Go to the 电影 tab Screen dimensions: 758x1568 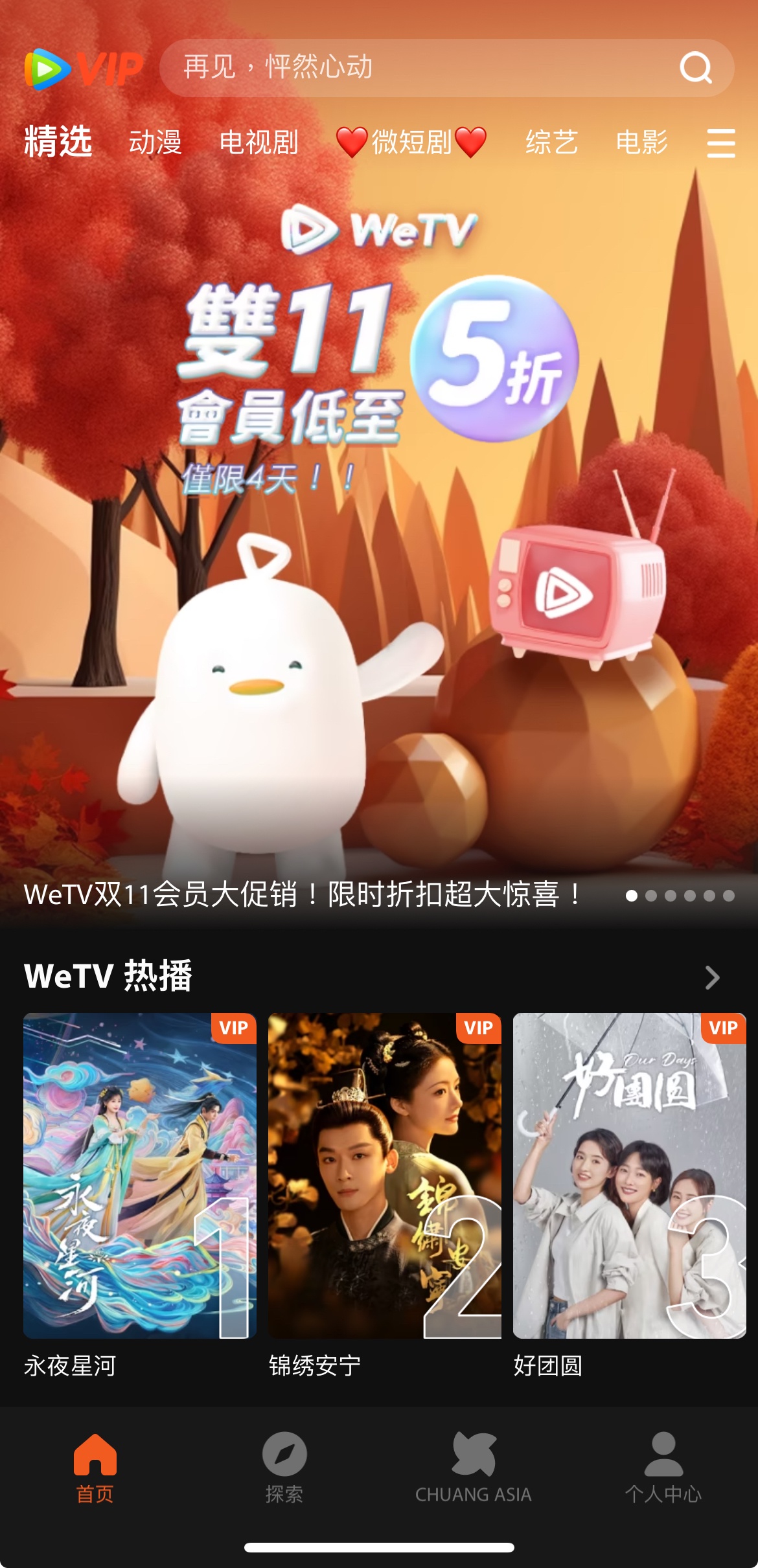[x=641, y=142]
